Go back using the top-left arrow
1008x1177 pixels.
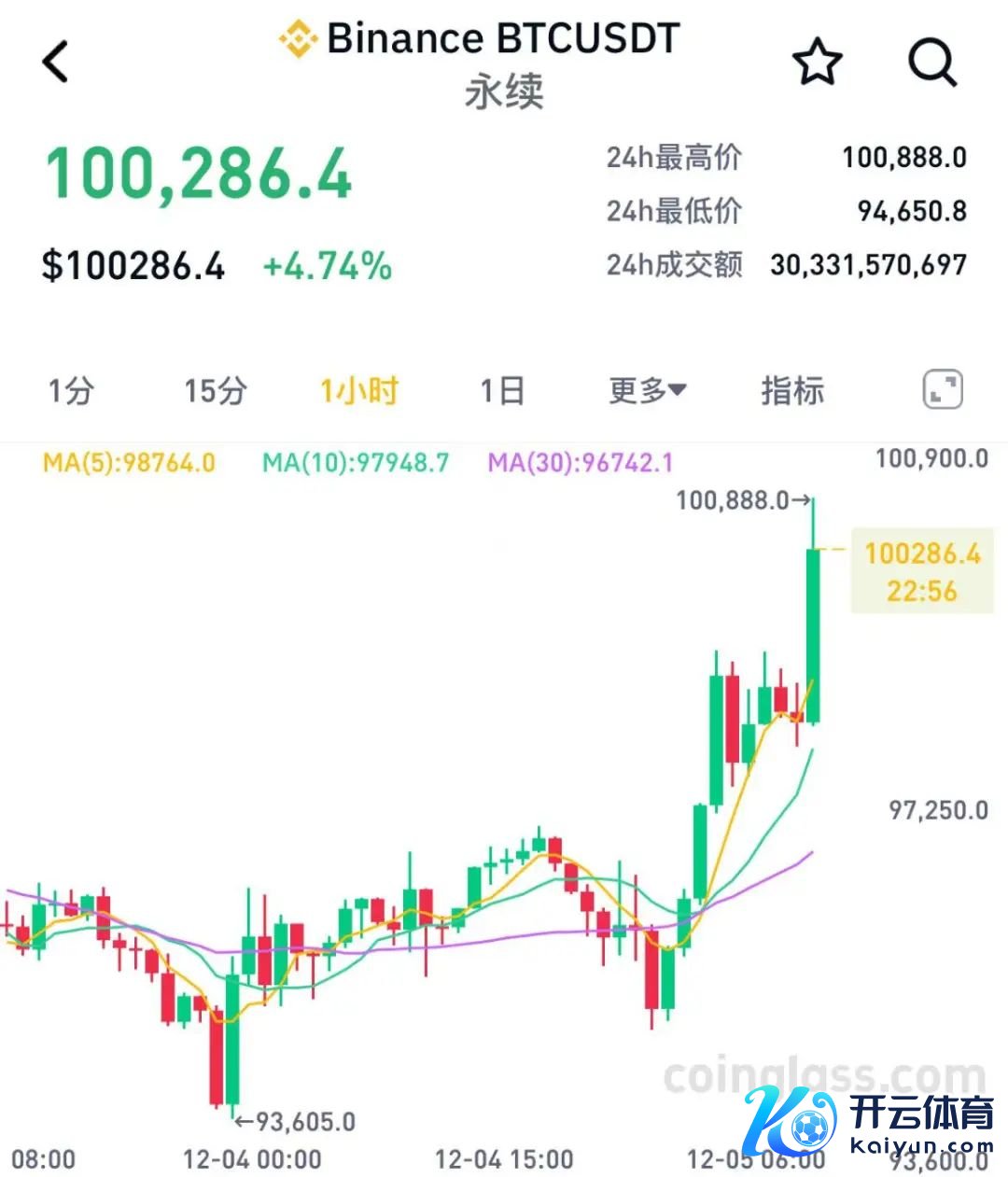tap(56, 62)
